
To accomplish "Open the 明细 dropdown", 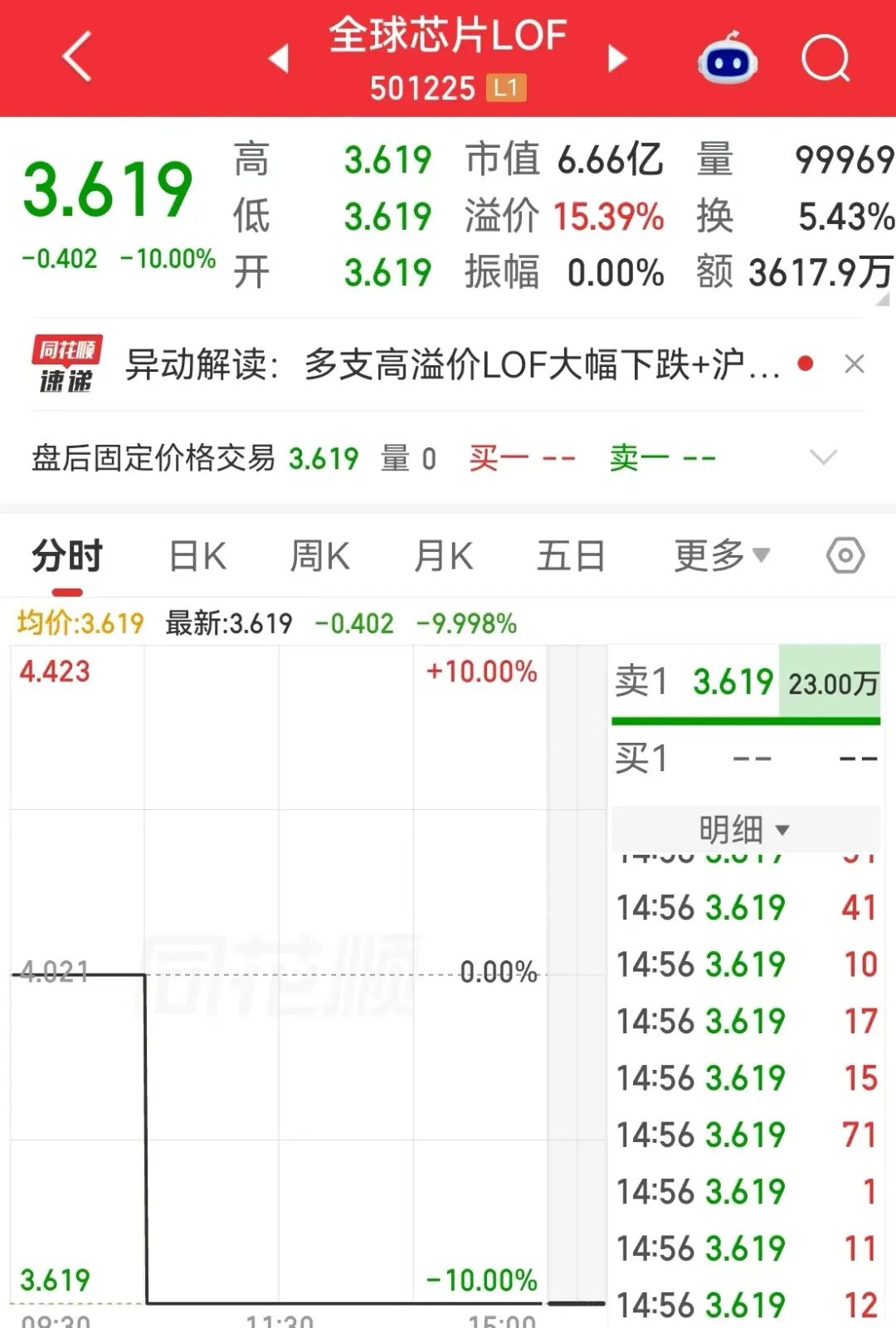I will (744, 828).
